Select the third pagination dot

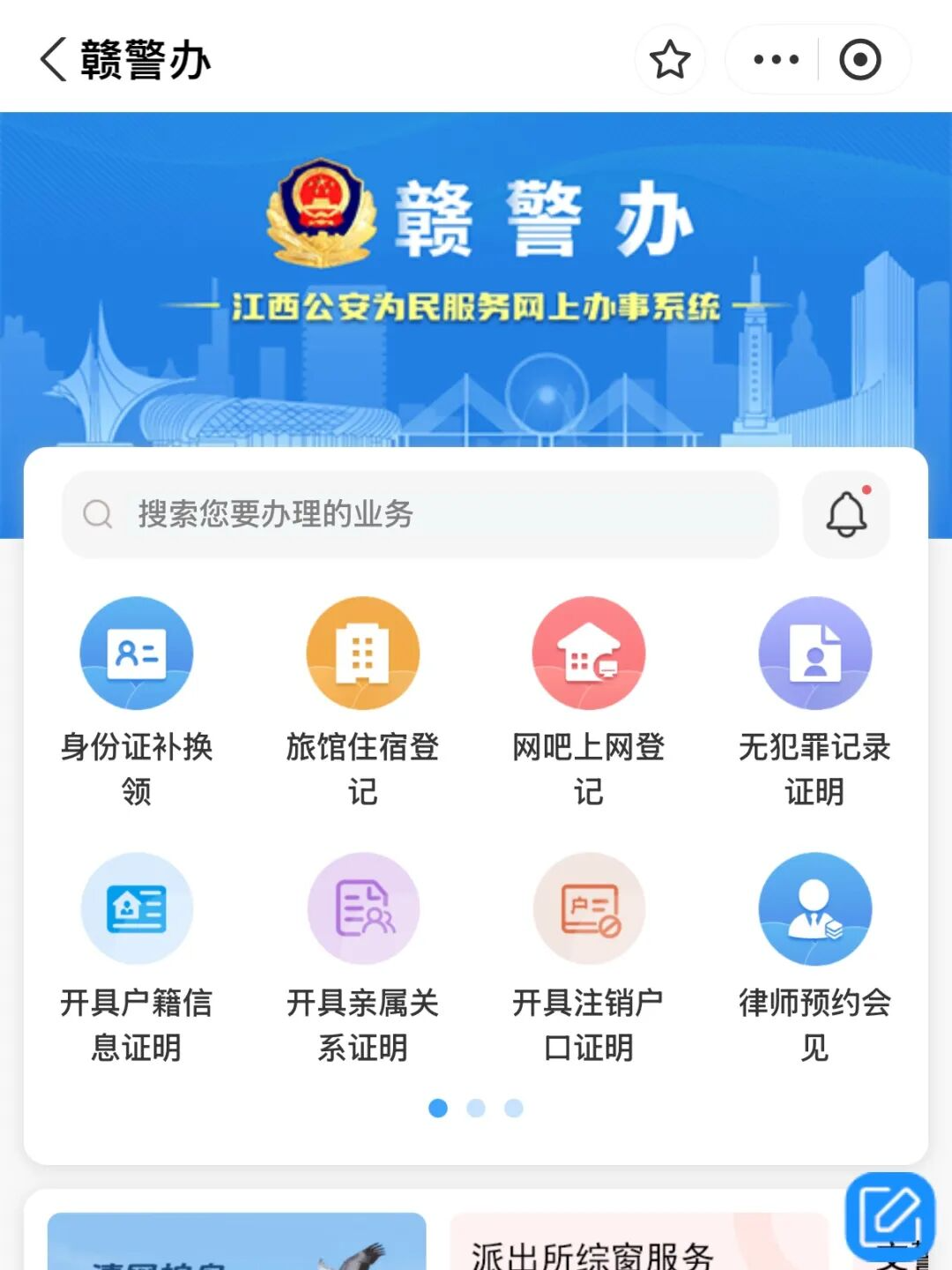[x=512, y=1108]
